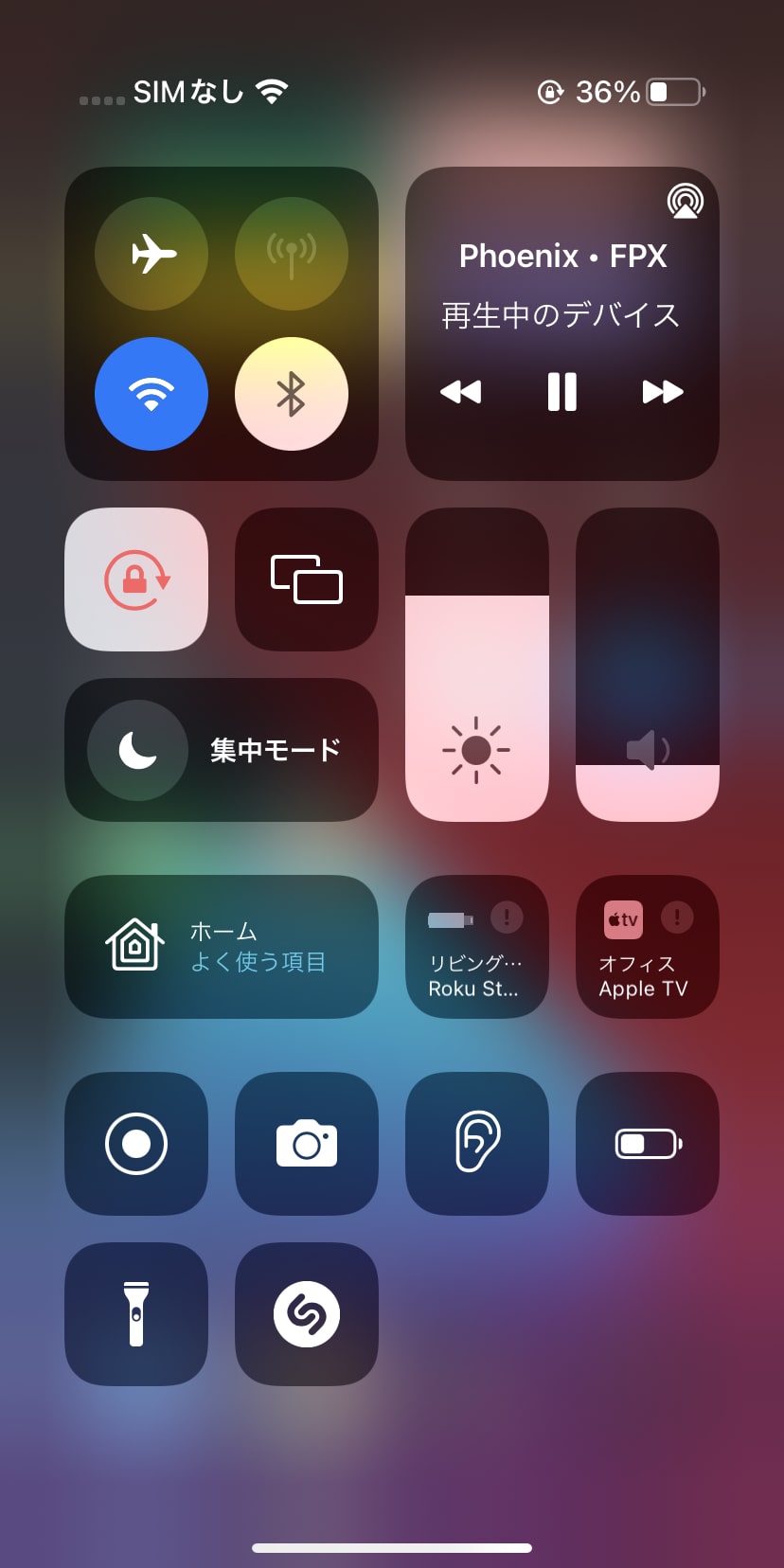The height and width of the screenshot is (1568, 784).
Task: Pause the Phoenix playback
Action: [x=561, y=391]
